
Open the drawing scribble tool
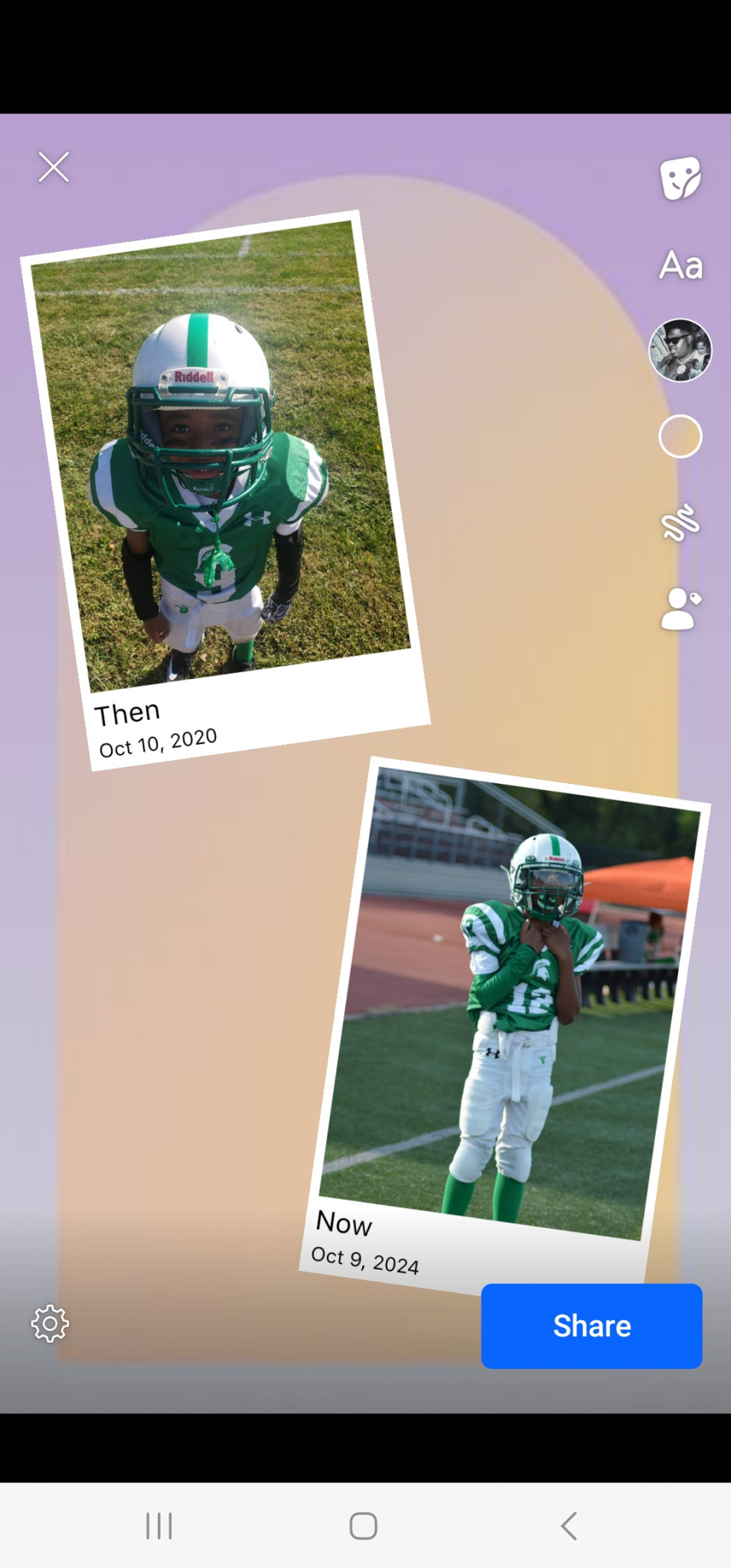[x=680, y=523]
